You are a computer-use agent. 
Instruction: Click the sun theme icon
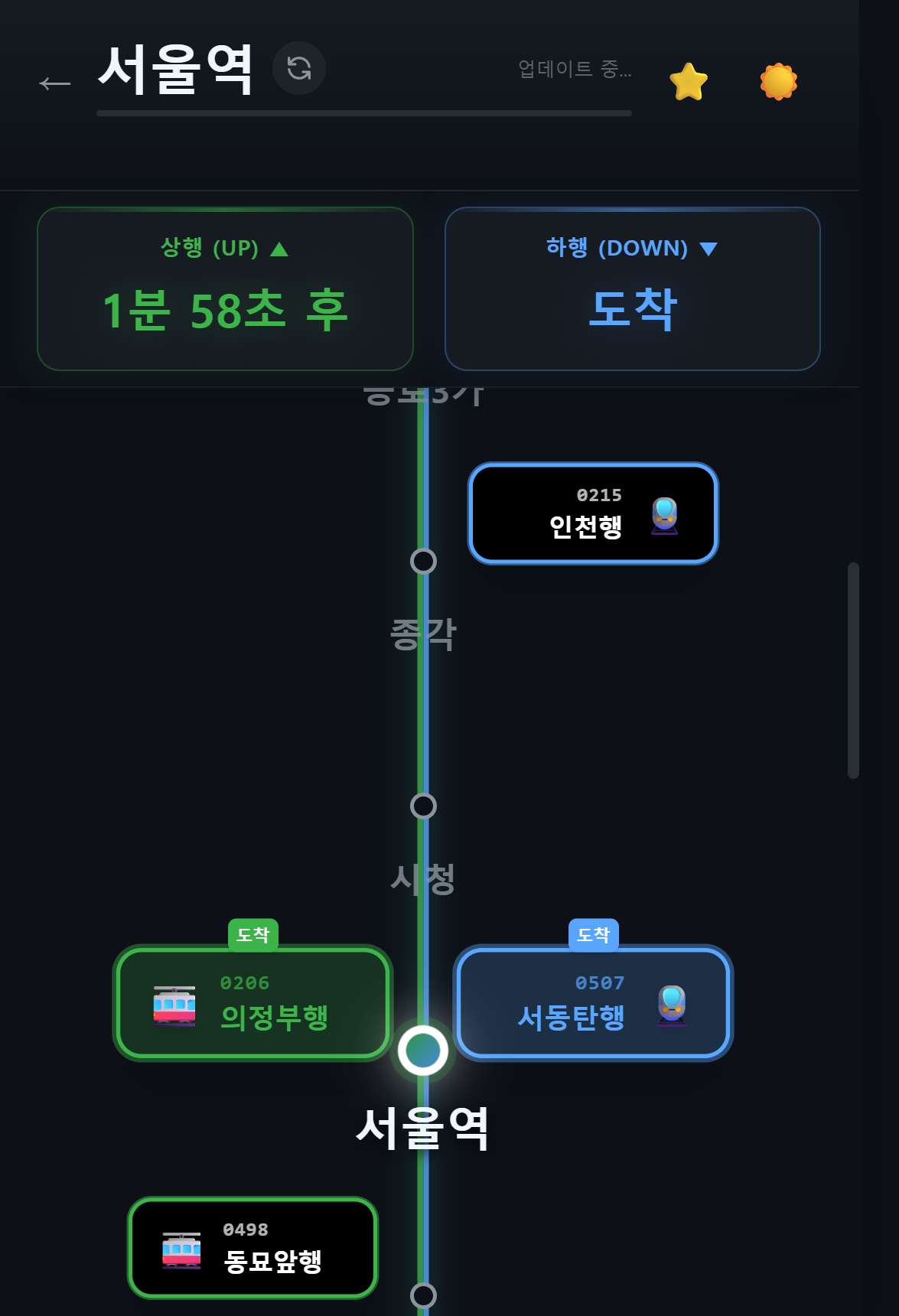click(778, 82)
